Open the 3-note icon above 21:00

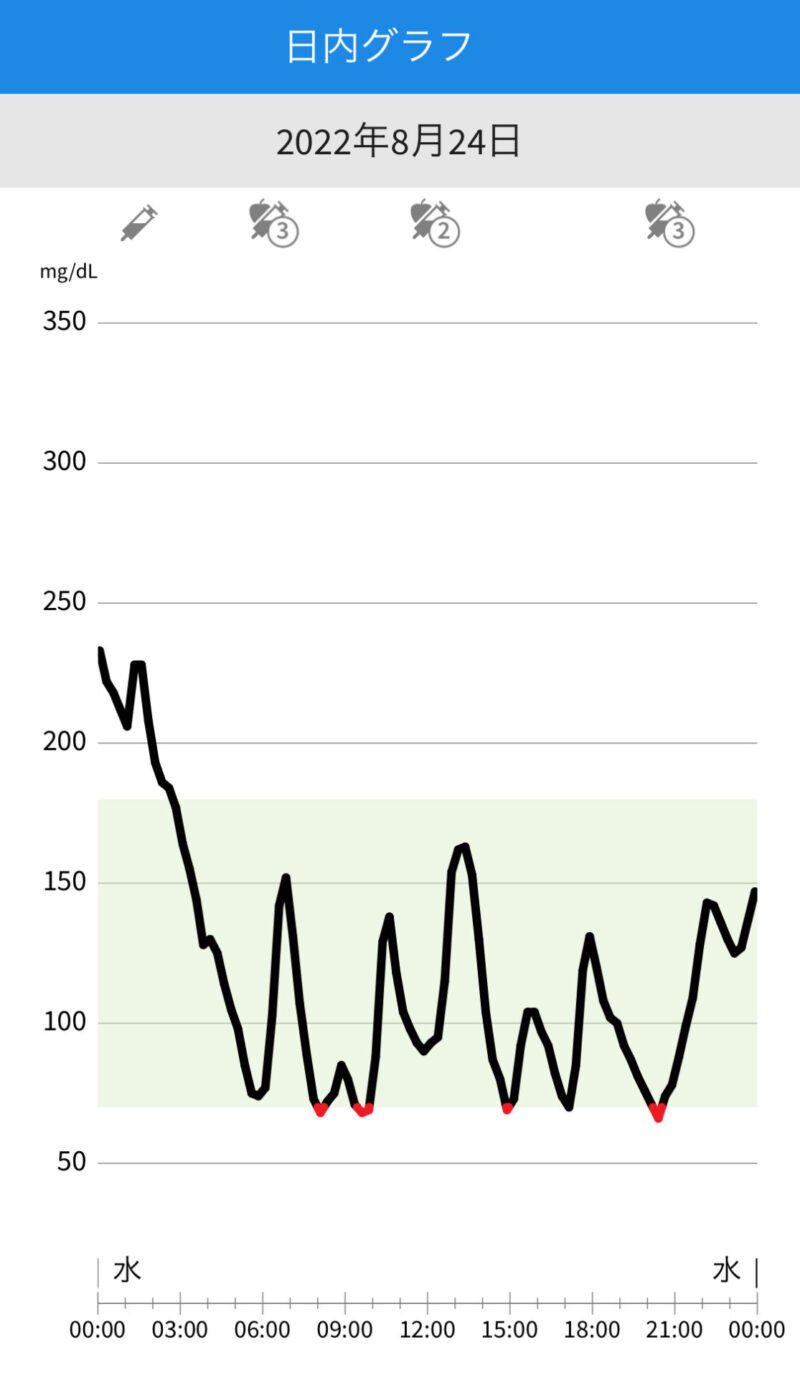[669, 222]
